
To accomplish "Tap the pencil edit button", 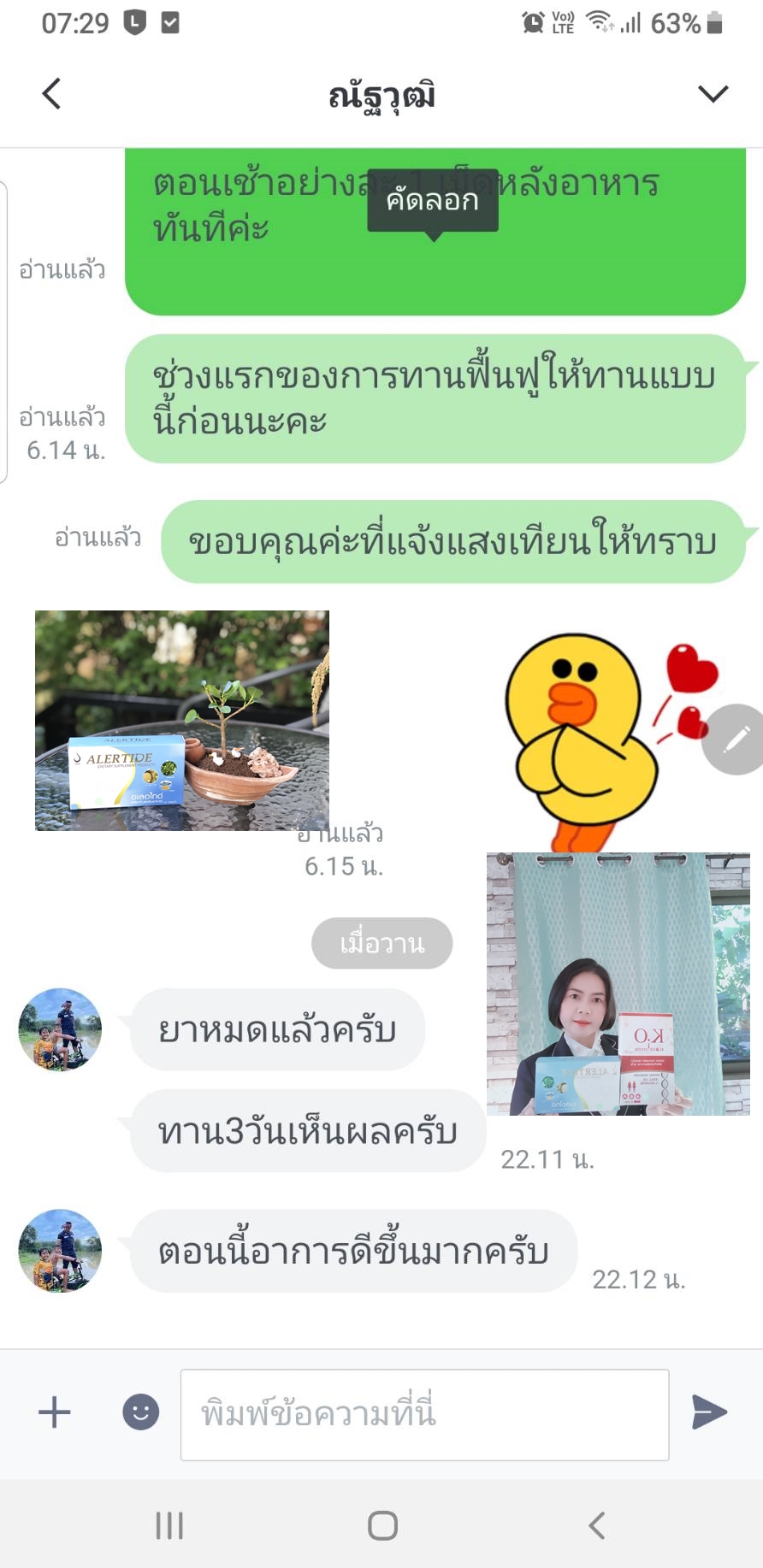I will (735, 740).
